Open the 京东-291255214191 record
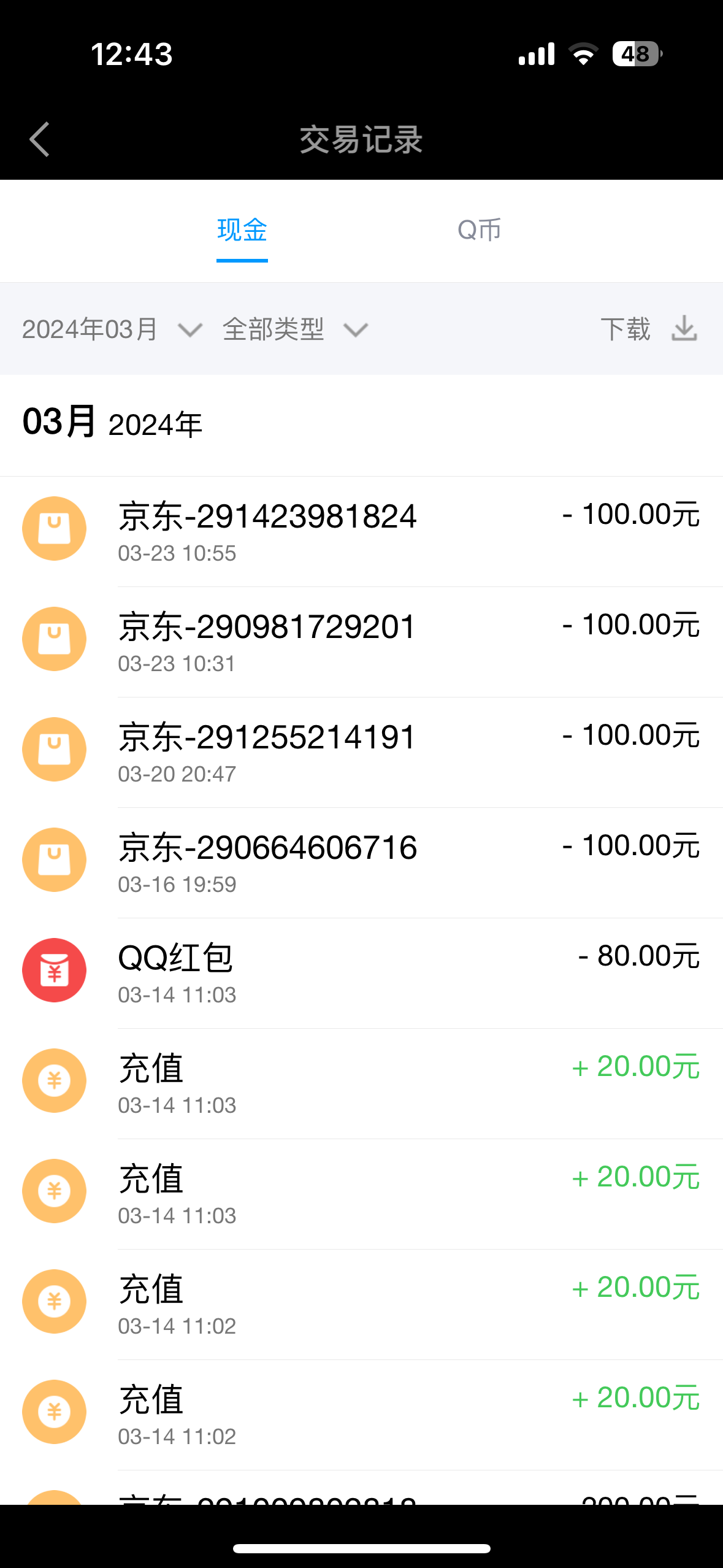Screen dimensions: 723x1568 (361, 751)
